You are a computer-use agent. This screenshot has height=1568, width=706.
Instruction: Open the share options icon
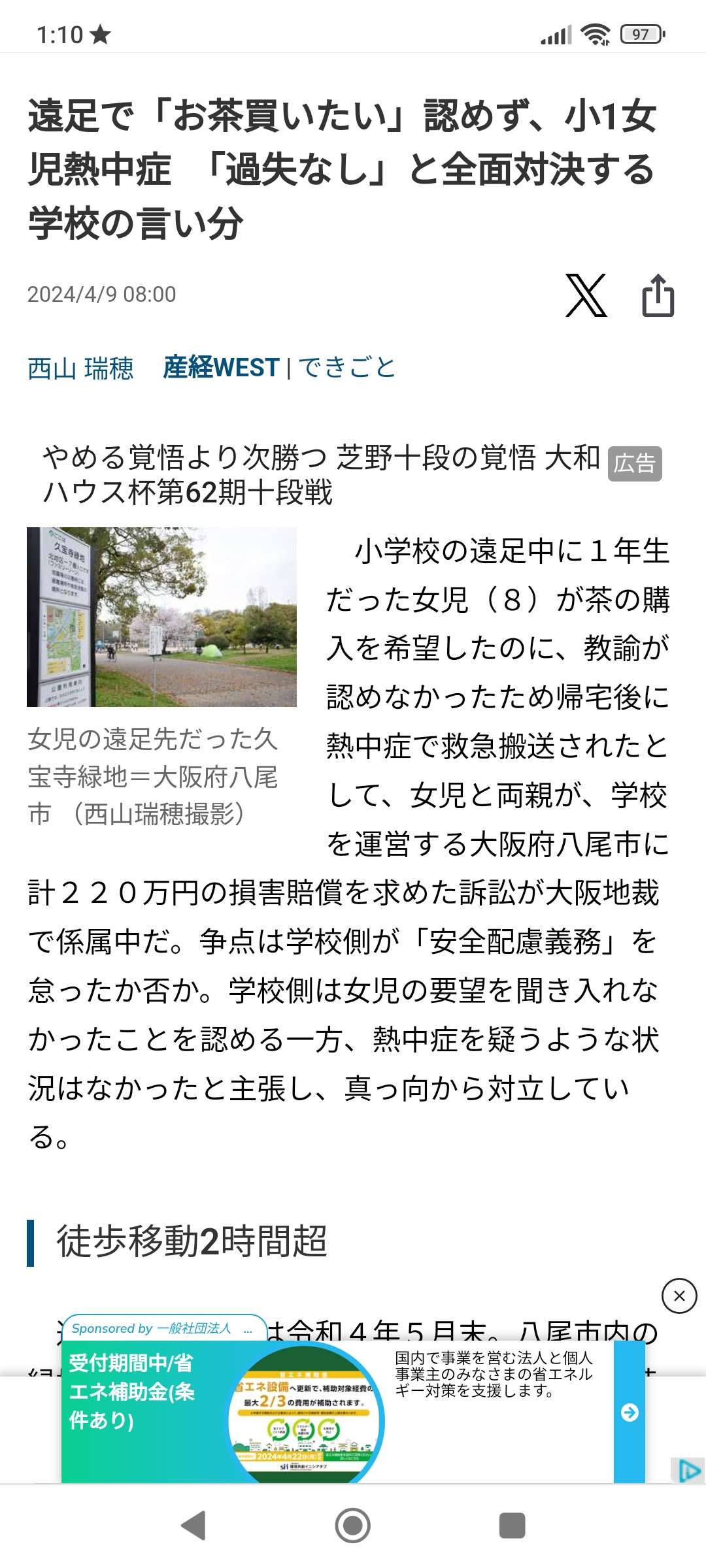pos(658,295)
